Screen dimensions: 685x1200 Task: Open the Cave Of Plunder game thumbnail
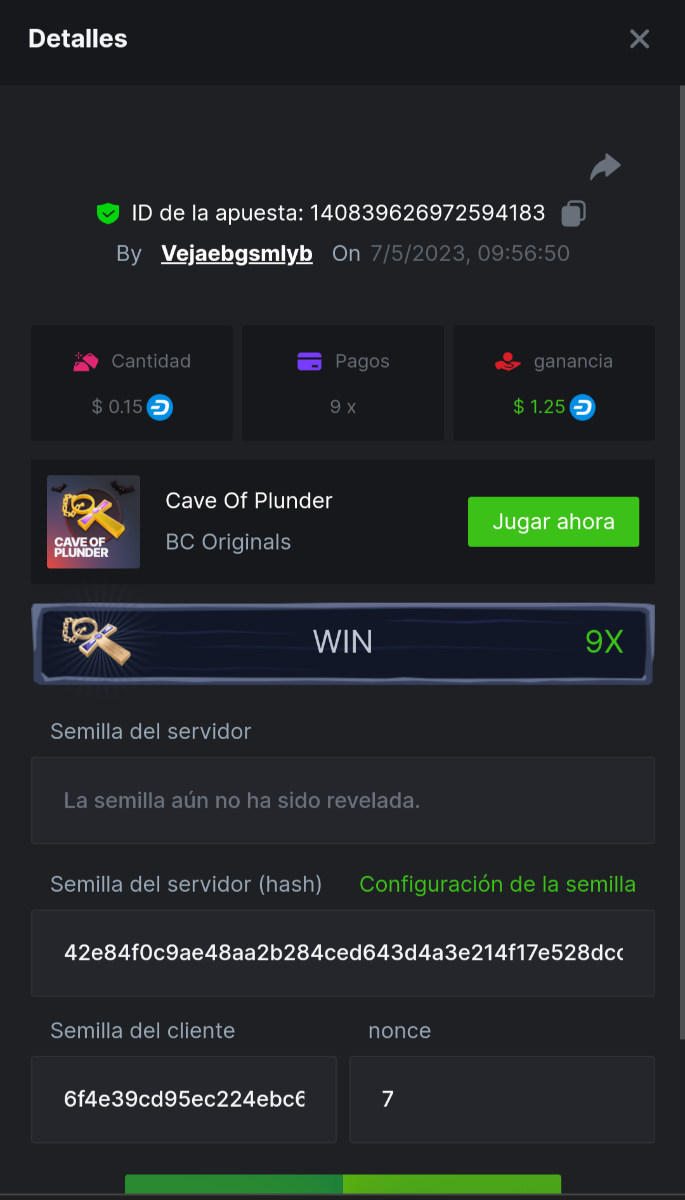(93, 522)
